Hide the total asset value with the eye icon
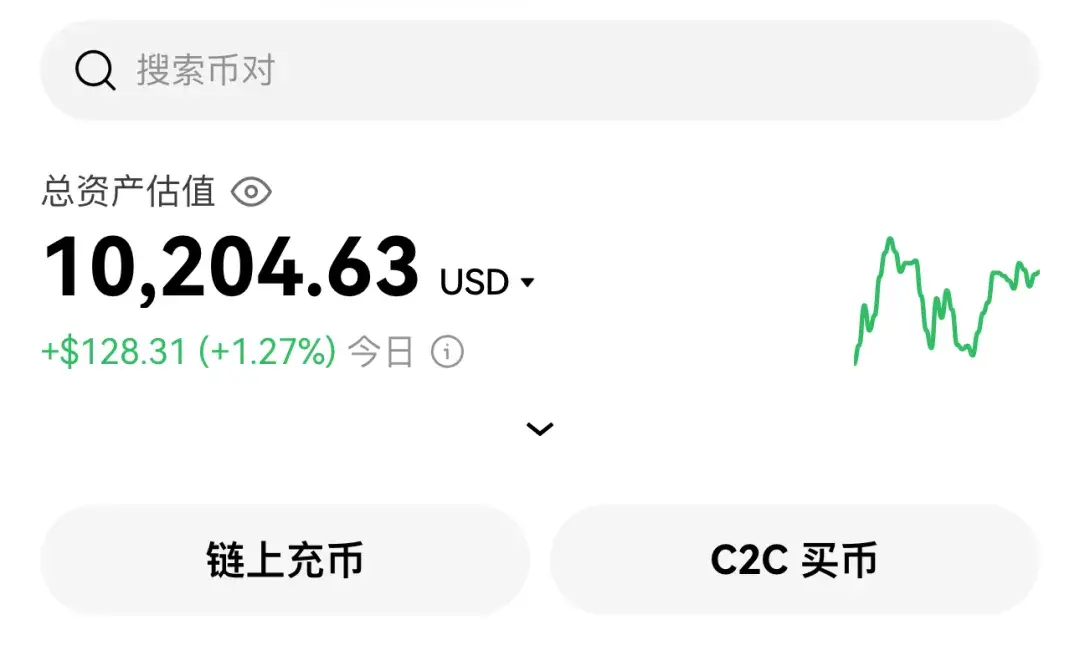 point(251,192)
